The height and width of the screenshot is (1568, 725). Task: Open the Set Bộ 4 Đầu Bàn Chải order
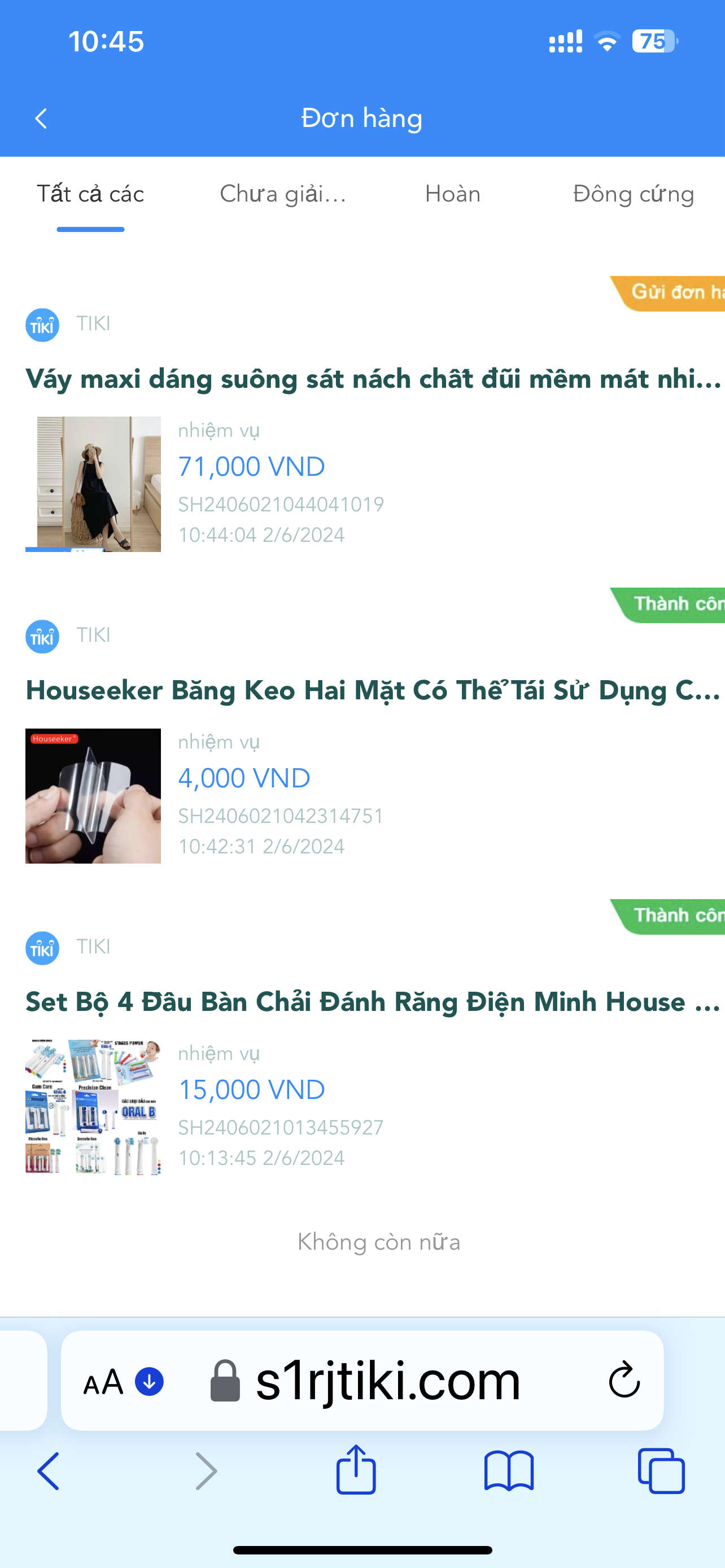373,1002
